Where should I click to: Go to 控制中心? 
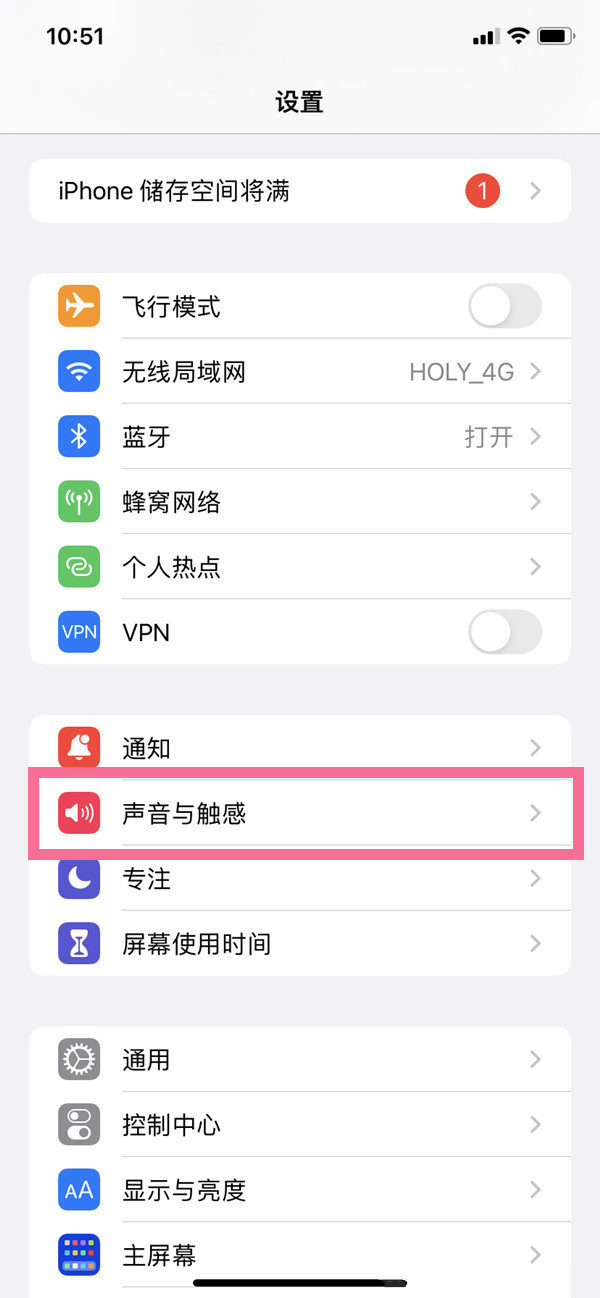coord(300,1124)
